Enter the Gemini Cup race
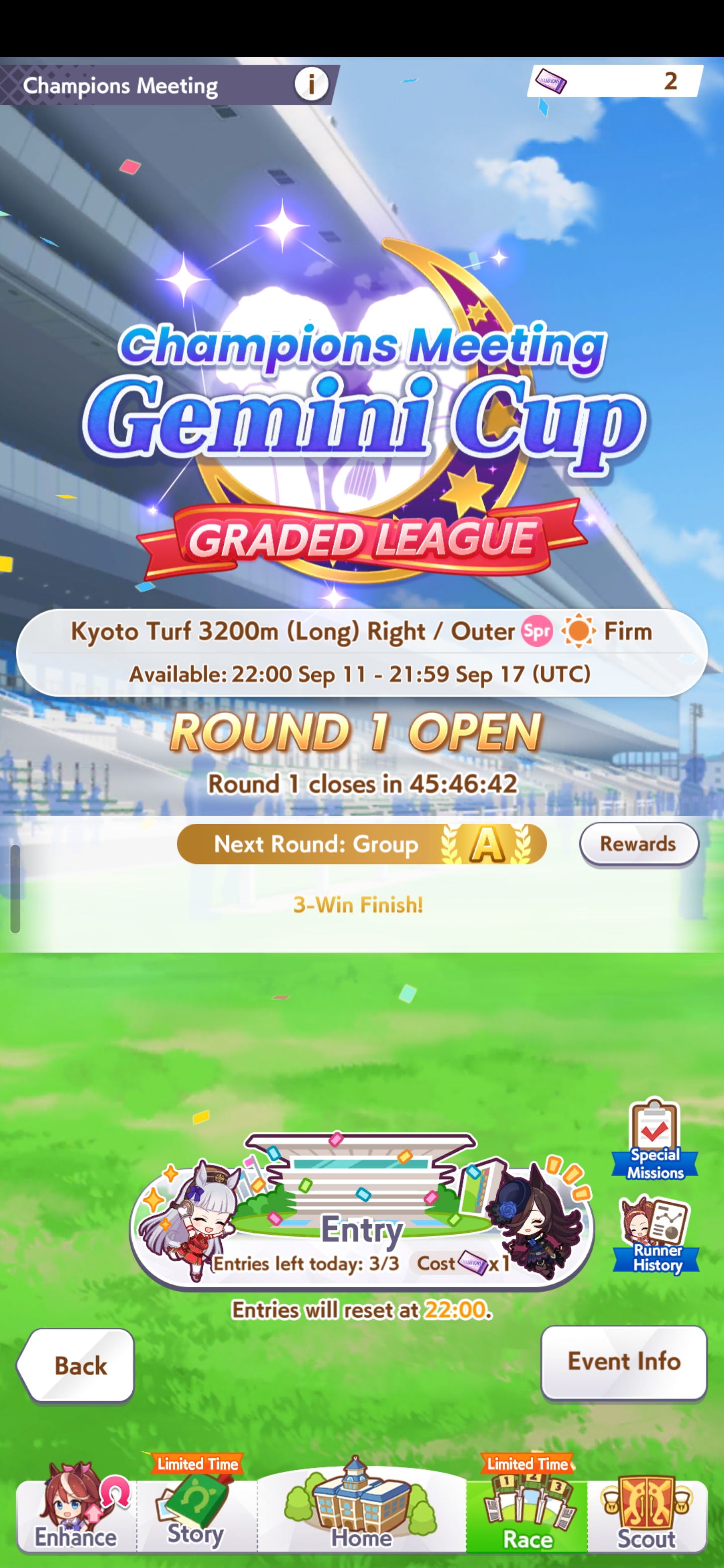724x1568 pixels. point(361,1230)
